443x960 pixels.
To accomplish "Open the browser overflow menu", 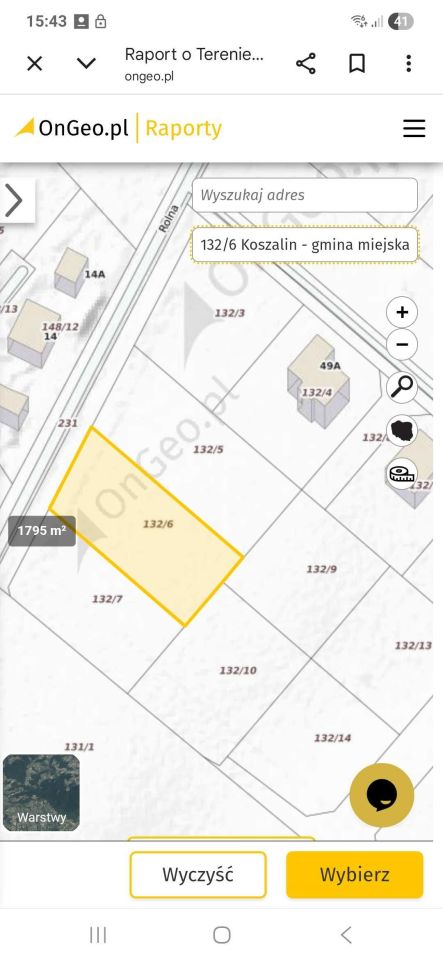I will click(409, 63).
